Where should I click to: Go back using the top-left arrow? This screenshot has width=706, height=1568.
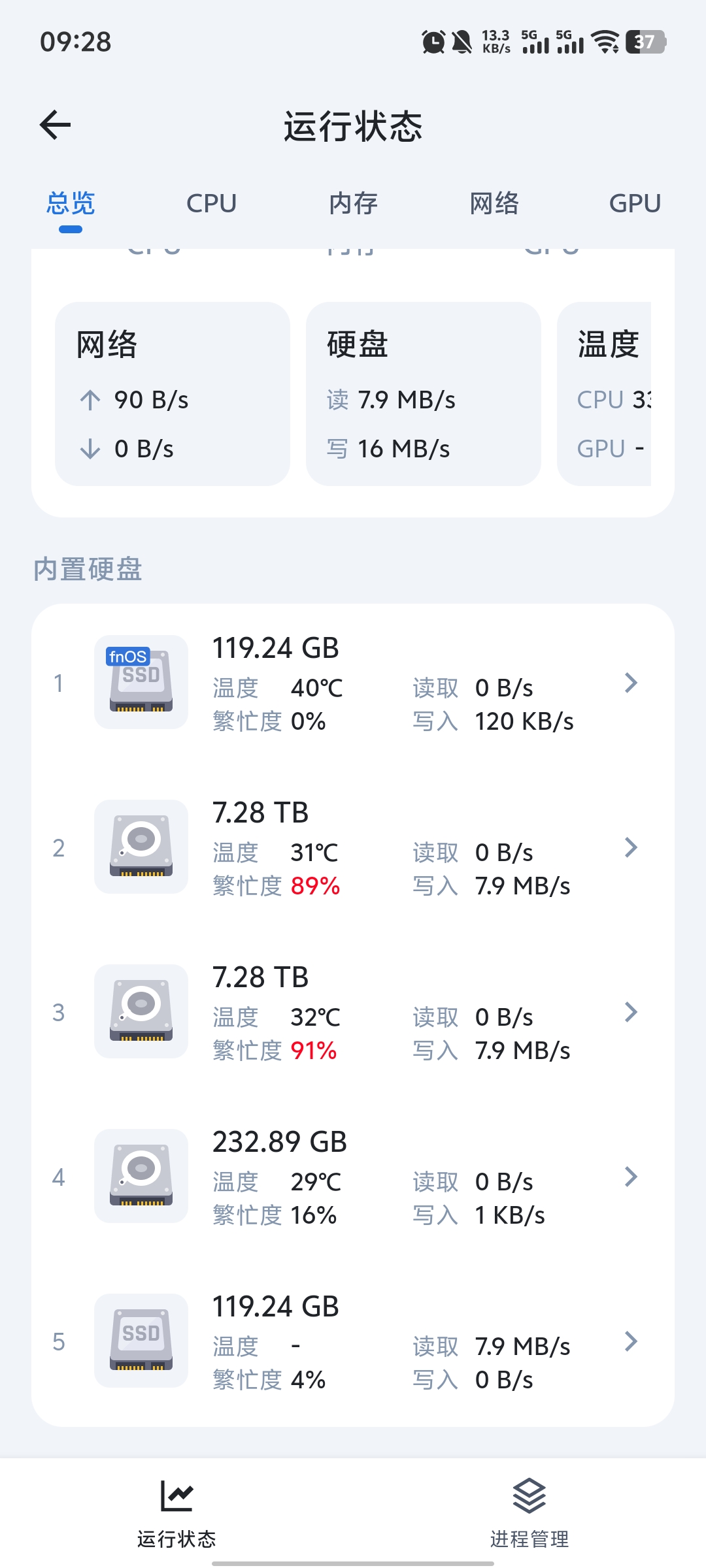tap(56, 125)
